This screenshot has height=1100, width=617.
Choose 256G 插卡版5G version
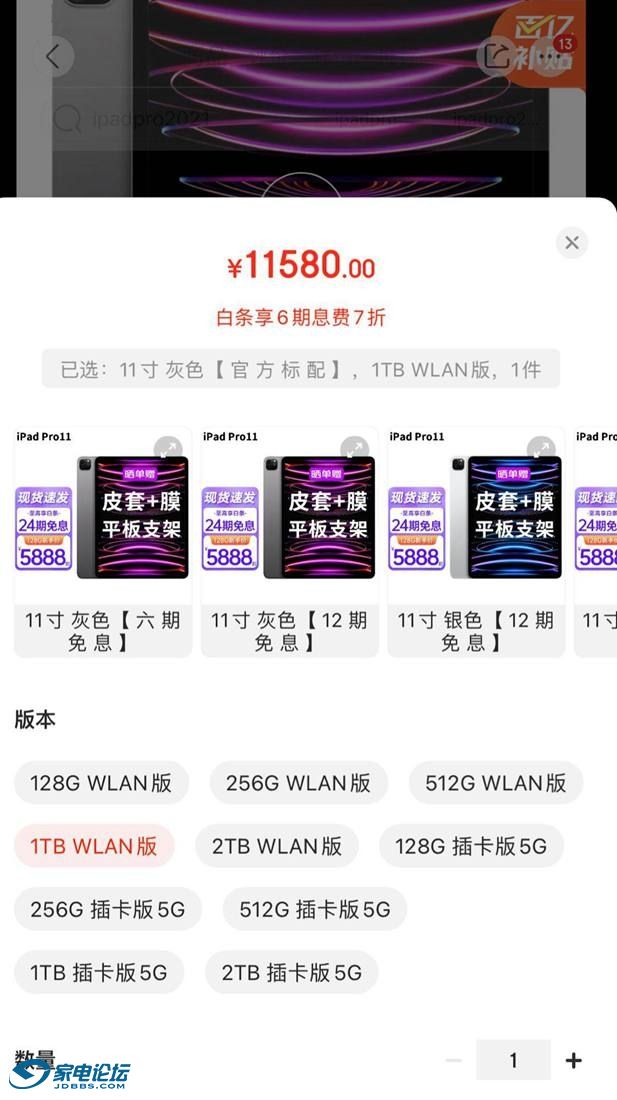(108, 909)
